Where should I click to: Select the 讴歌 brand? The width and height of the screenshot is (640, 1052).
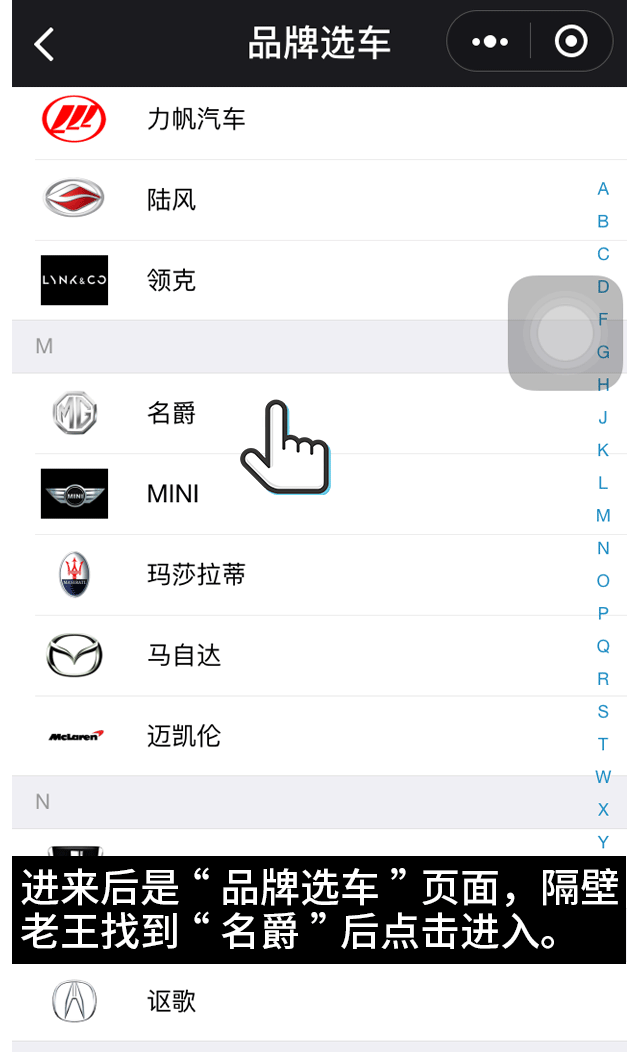172,1001
